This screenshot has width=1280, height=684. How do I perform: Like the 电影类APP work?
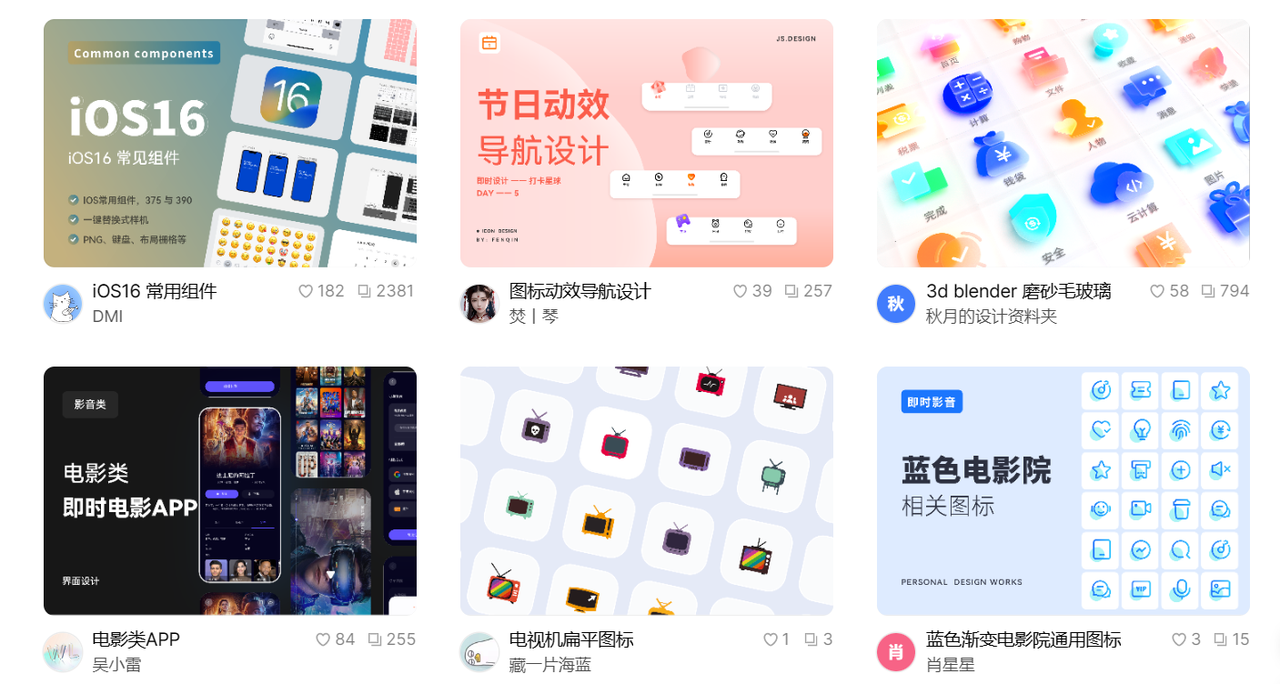click(x=323, y=639)
